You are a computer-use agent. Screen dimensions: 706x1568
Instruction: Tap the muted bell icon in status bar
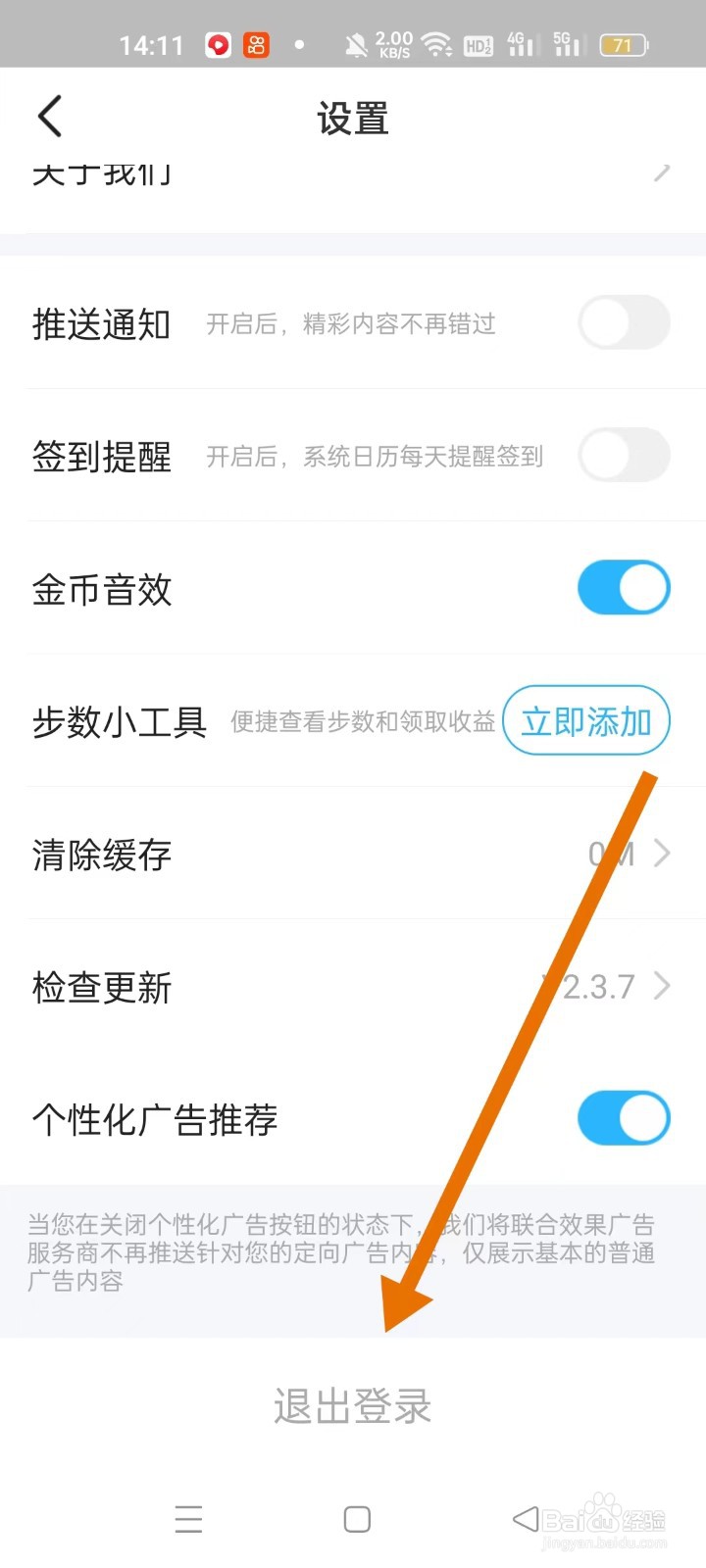tap(355, 43)
